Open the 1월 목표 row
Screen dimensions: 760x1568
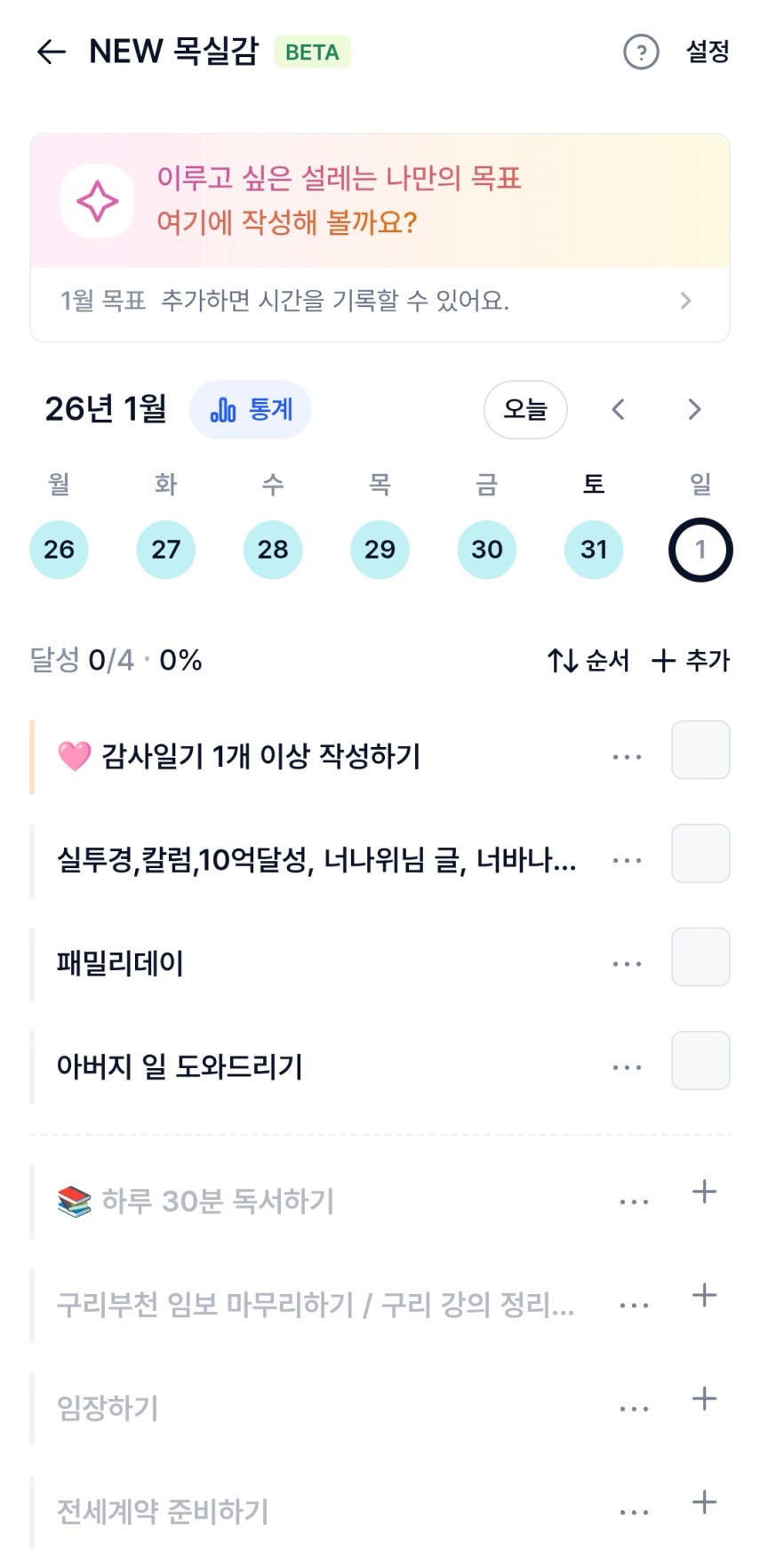[380, 302]
